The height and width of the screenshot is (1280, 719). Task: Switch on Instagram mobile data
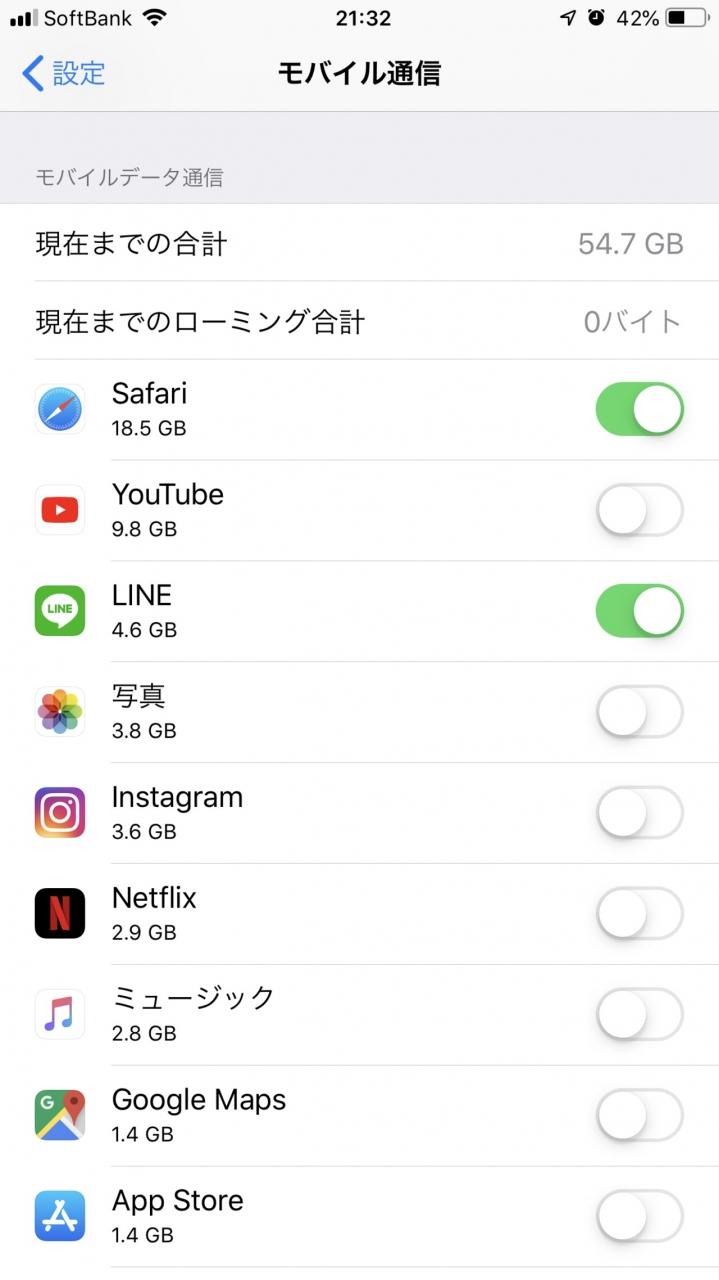tap(640, 812)
